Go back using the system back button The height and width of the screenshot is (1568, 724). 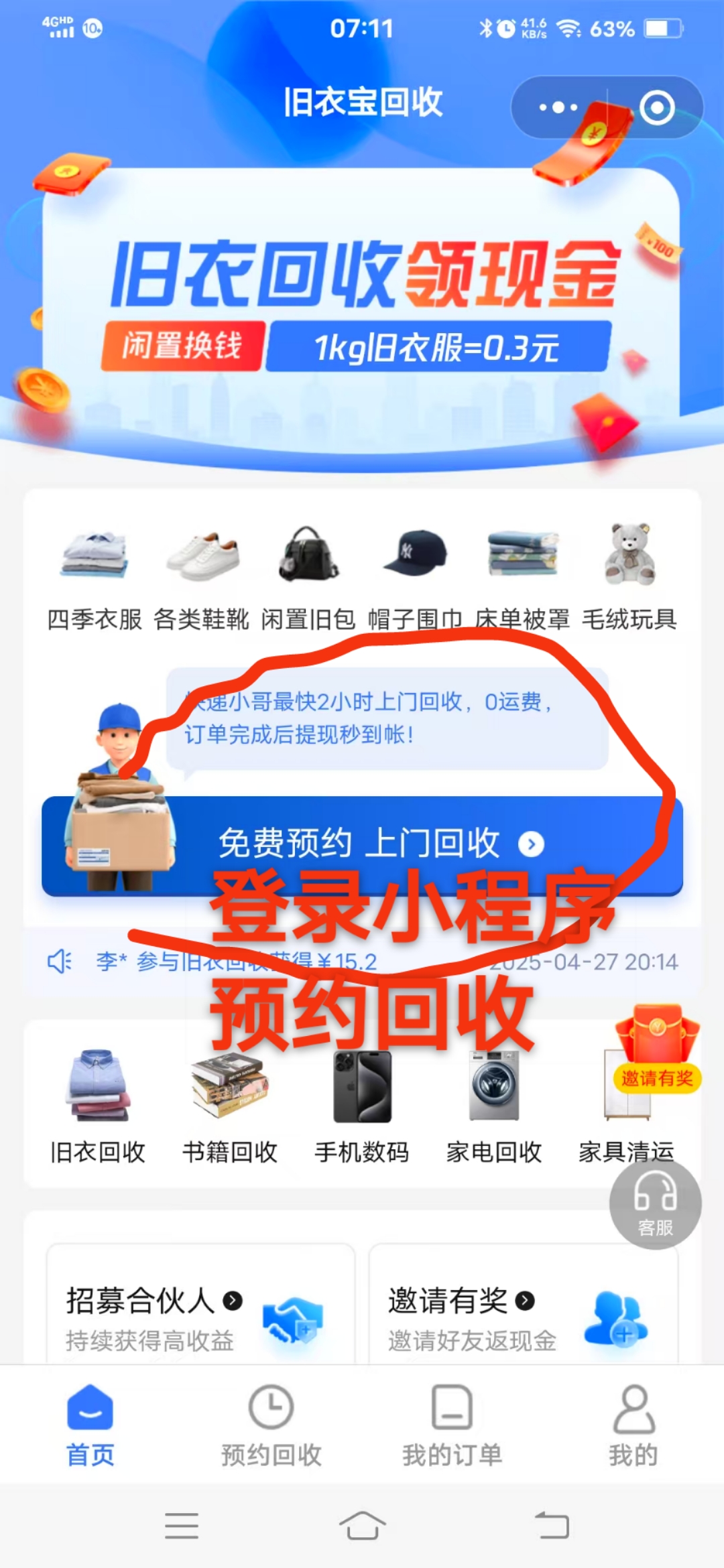click(x=551, y=1526)
